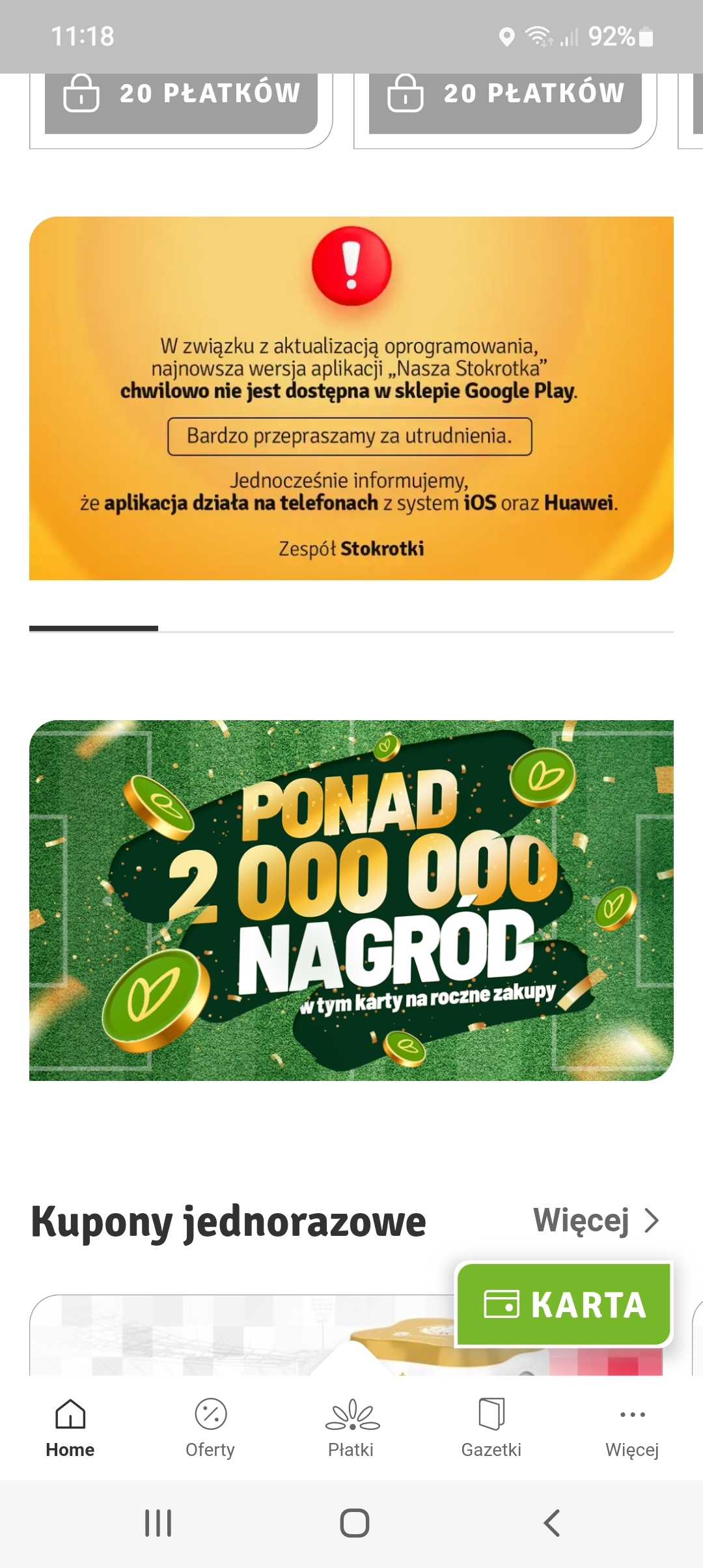Tap the system back button
Viewport: 703px width, 1568px height.
pos(551,1523)
